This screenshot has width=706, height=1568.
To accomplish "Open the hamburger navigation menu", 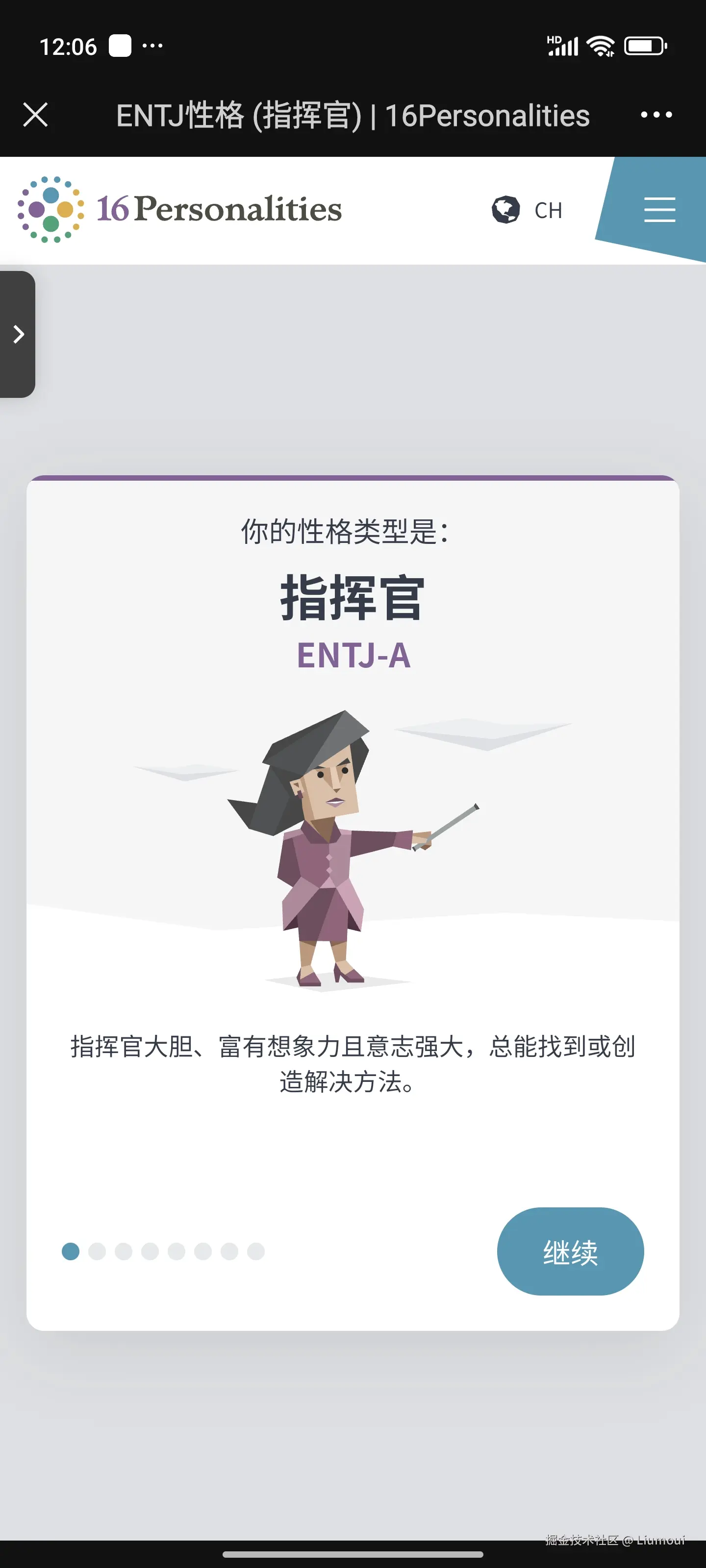I will pos(659,209).
